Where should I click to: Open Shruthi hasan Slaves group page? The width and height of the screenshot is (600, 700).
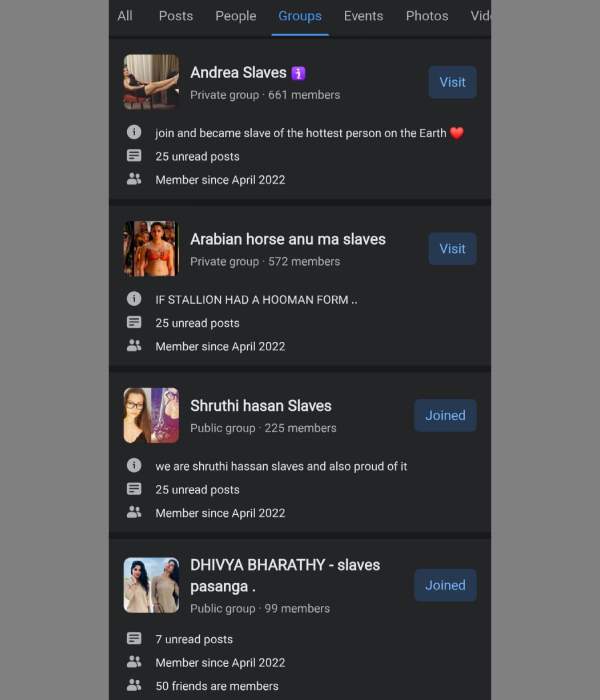[x=260, y=406]
